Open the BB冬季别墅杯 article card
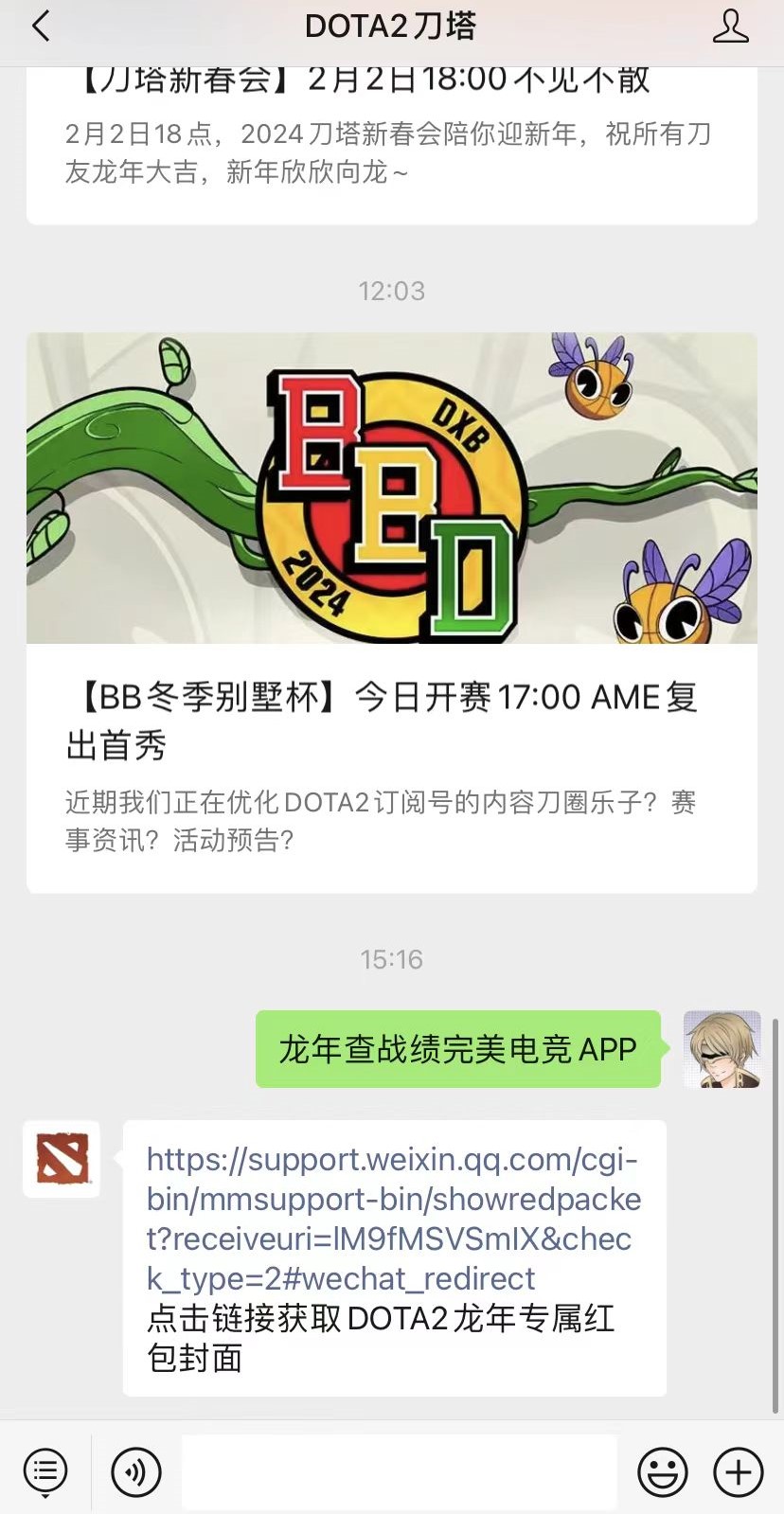The width and height of the screenshot is (784, 1514). coord(392,613)
